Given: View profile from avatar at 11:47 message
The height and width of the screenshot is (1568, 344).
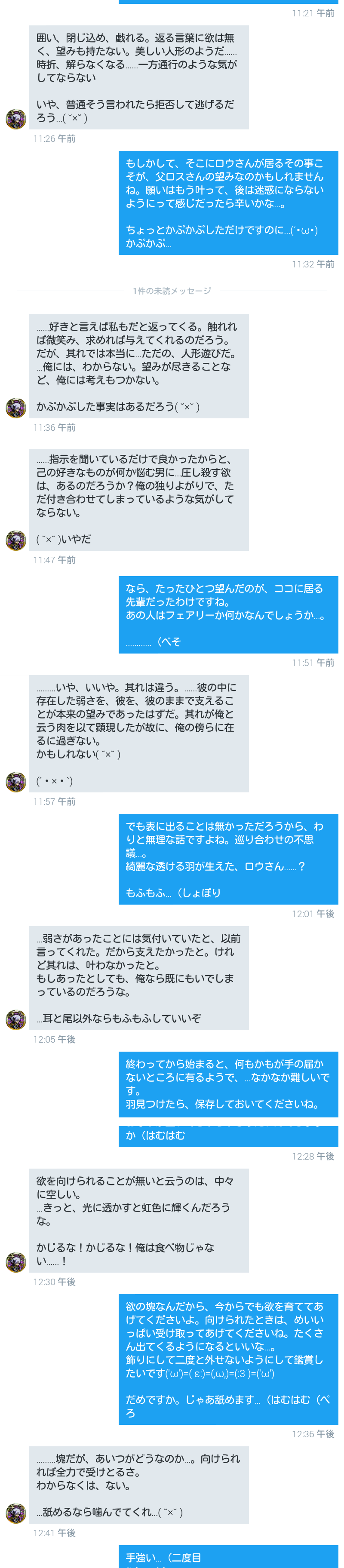Looking at the screenshot, I should [x=16, y=540].
